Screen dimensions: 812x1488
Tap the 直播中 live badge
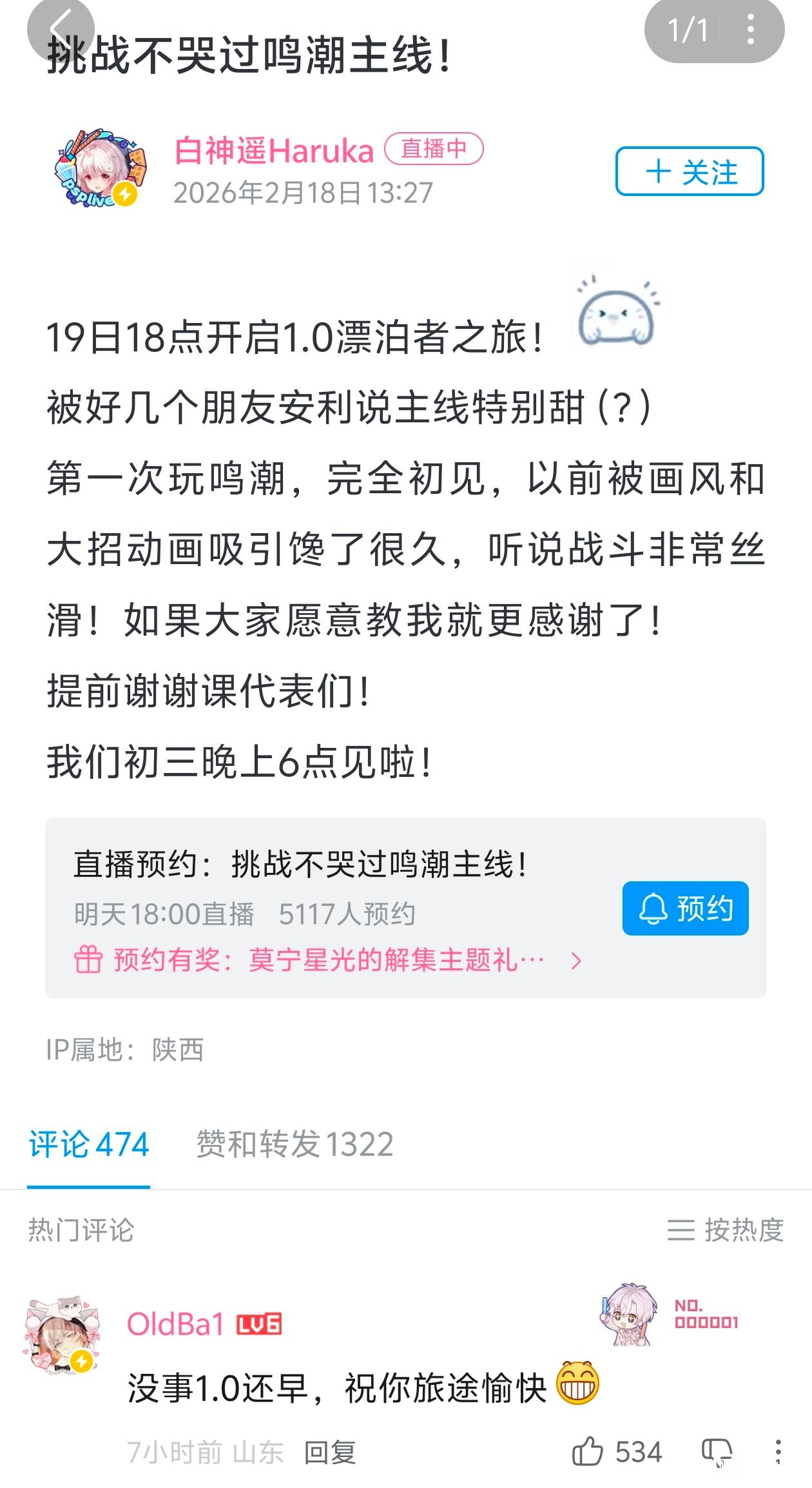pos(434,149)
